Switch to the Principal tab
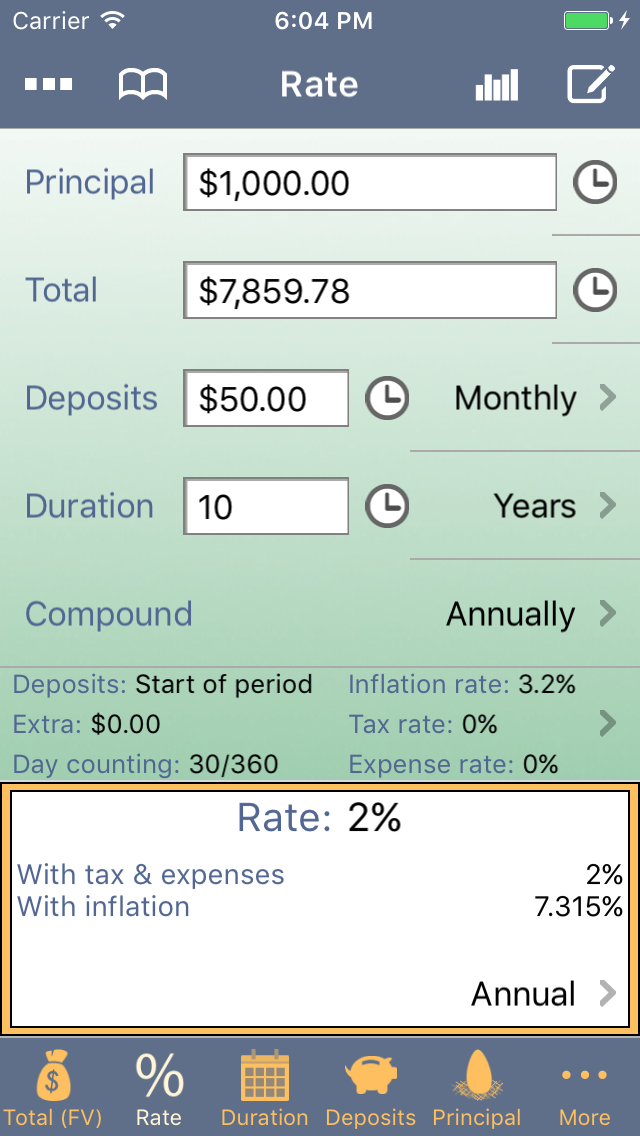Screen dimensions: 640x1136 point(477,1088)
